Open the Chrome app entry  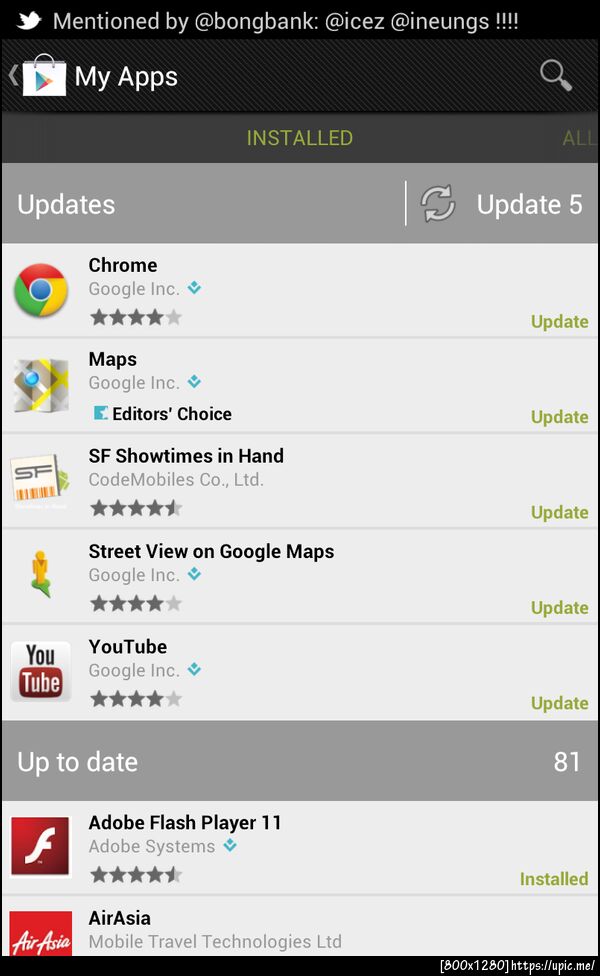pos(300,291)
